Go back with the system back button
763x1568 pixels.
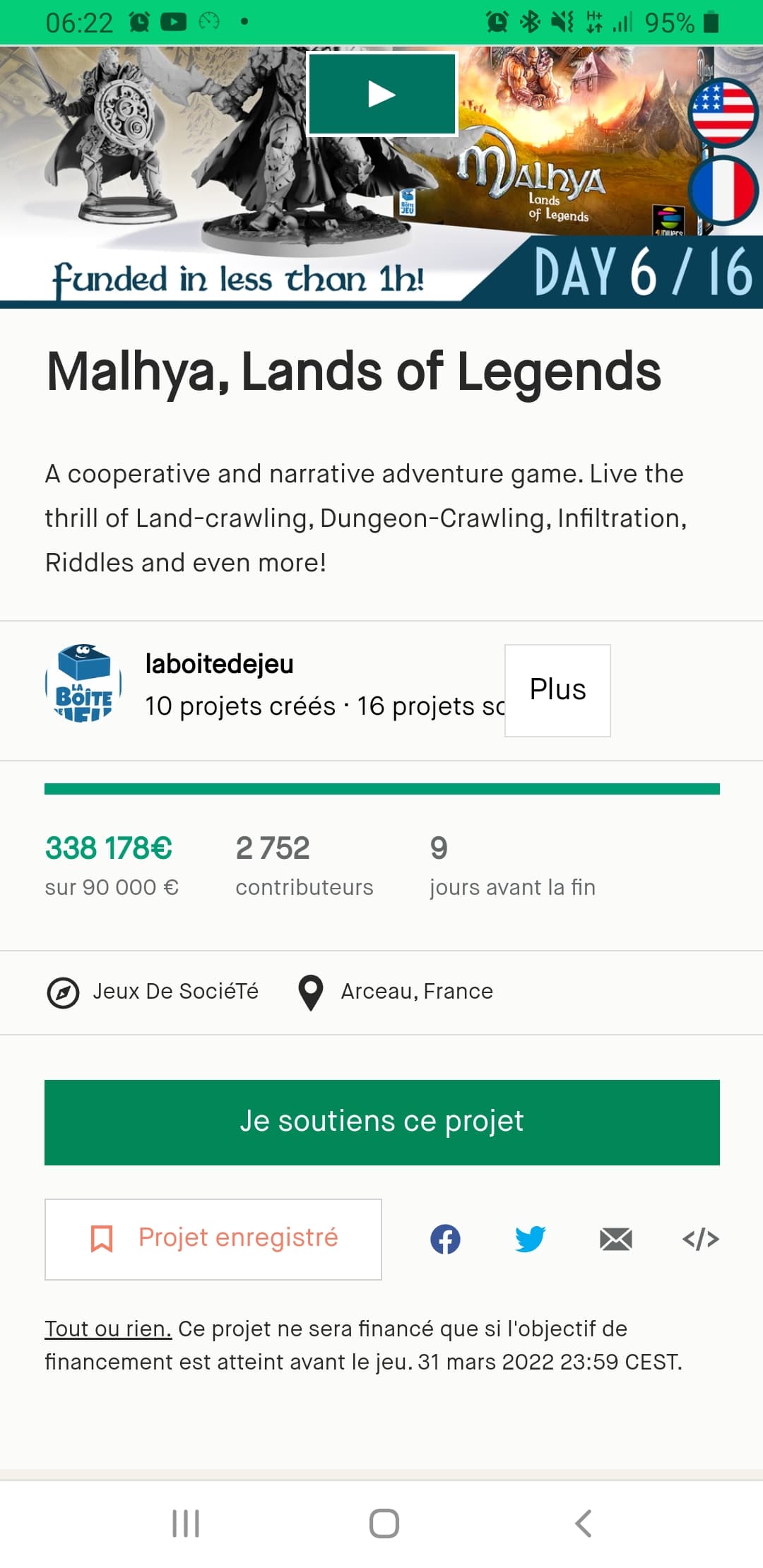[x=583, y=1524]
